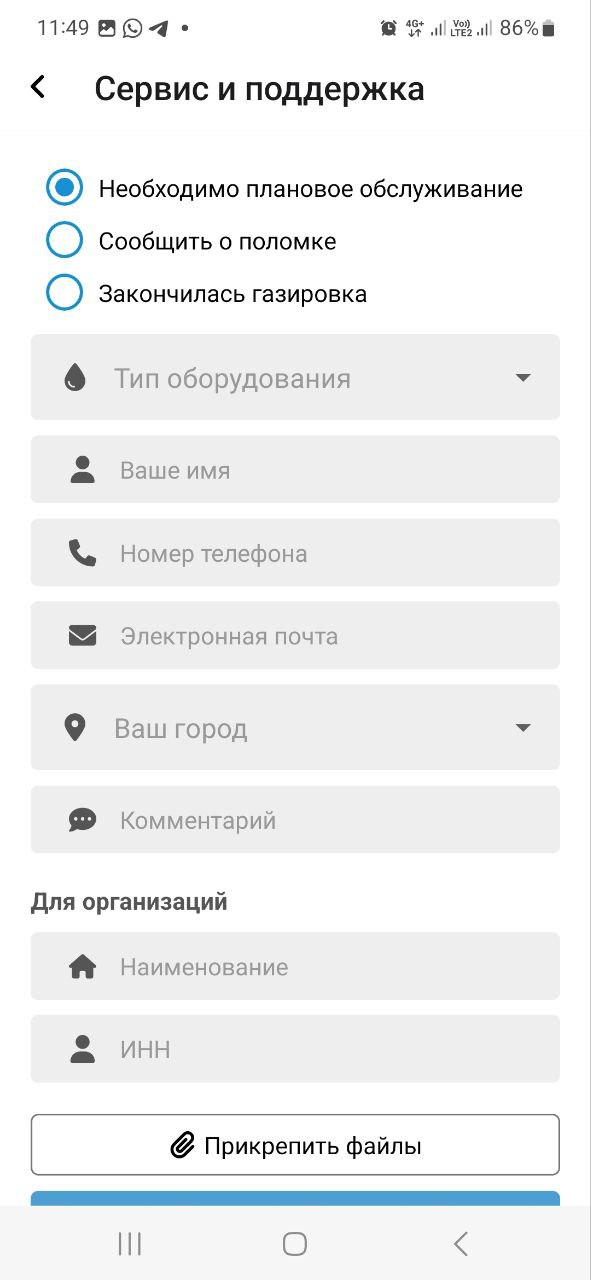
Task: Focus the "ИНН" field
Action: click(x=295, y=1049)
